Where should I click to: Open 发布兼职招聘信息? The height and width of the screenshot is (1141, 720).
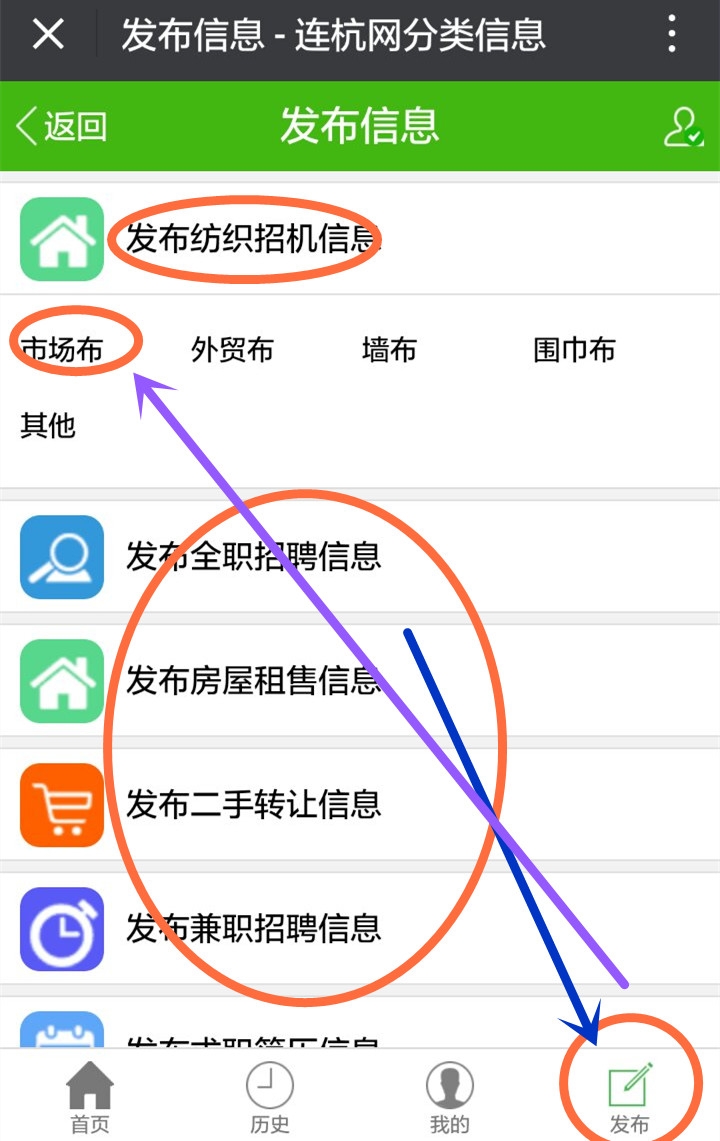coord(252,928)
